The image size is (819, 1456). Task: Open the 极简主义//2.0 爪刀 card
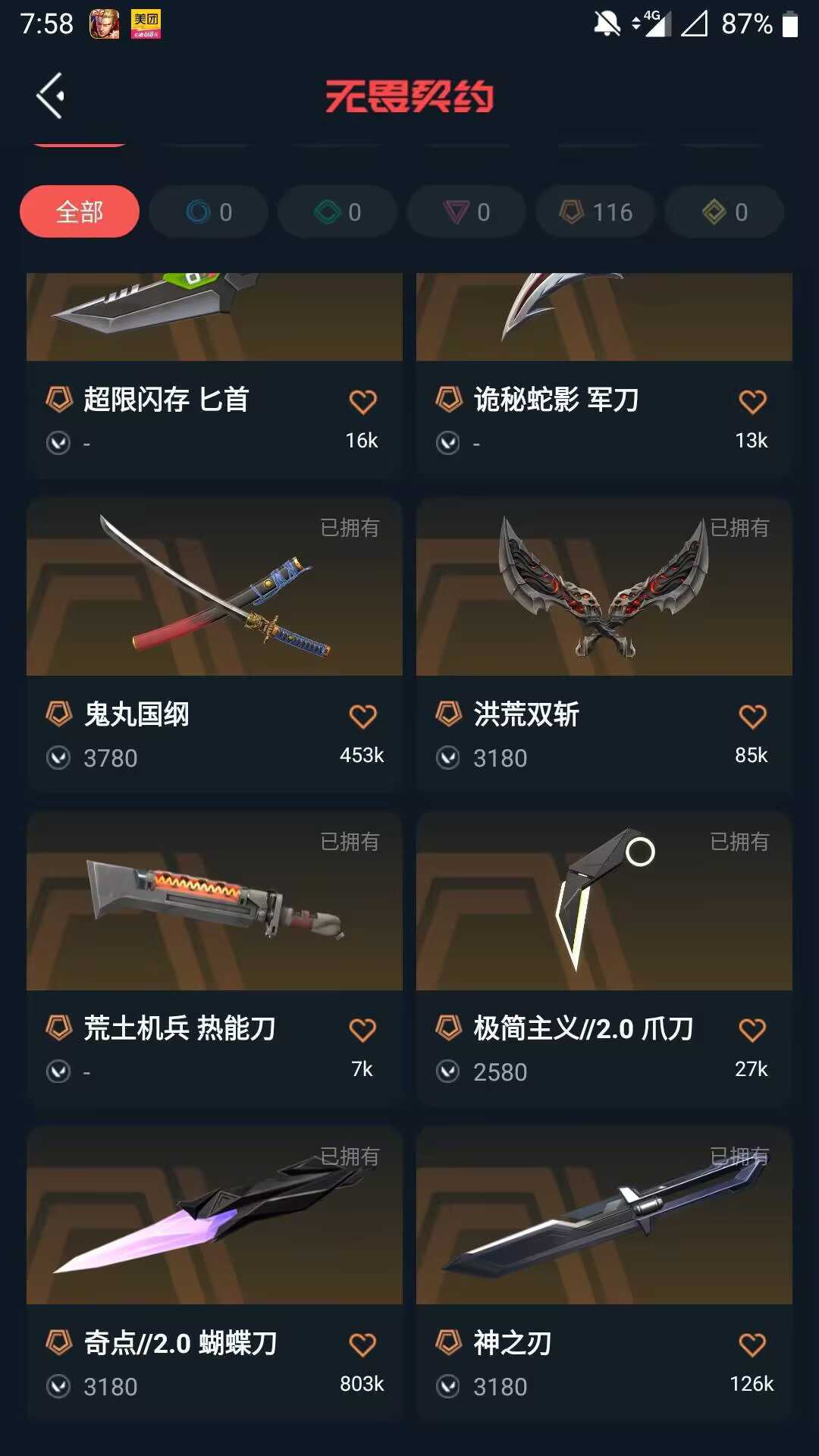(604, 959)
